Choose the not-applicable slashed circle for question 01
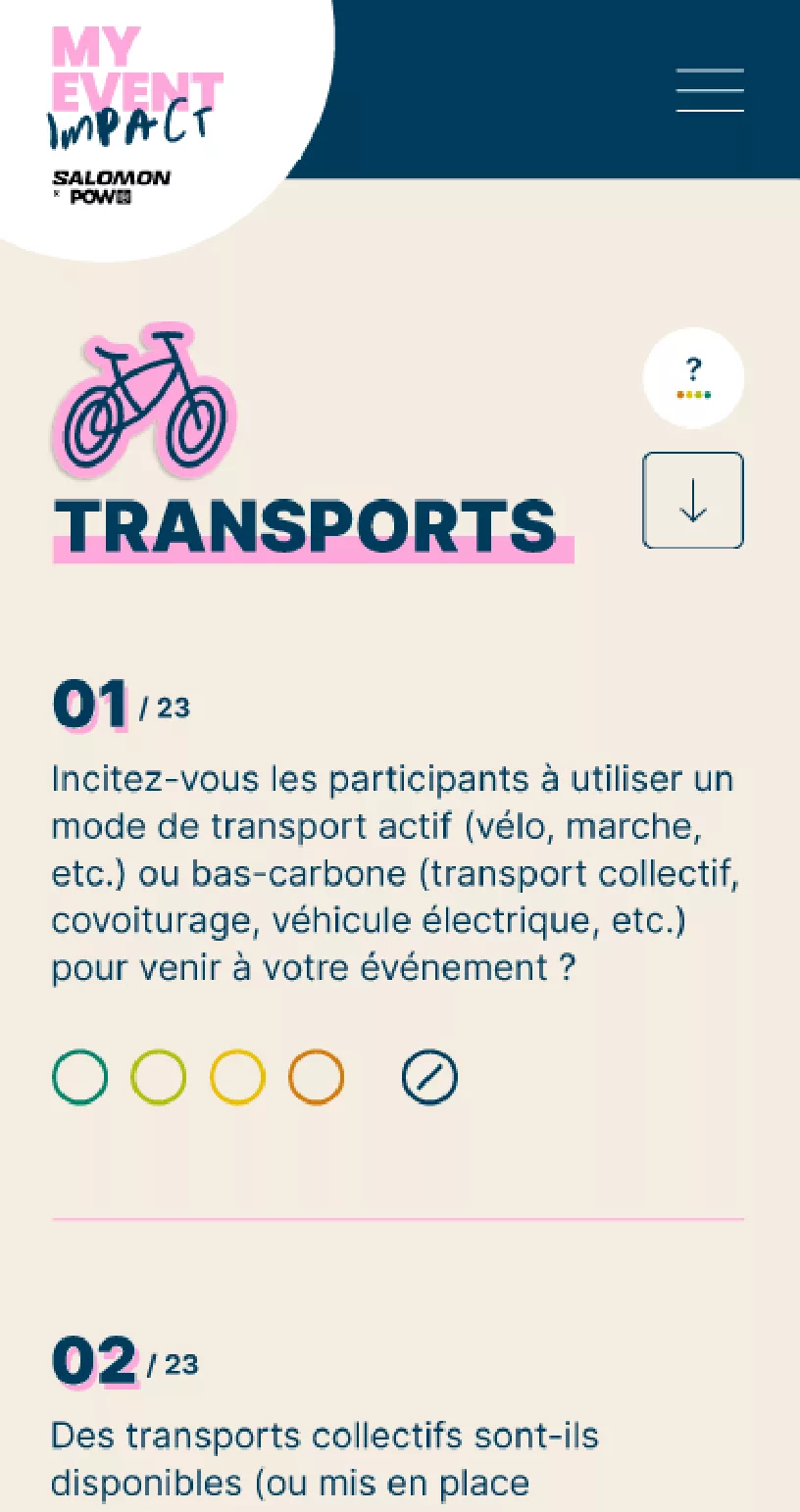This screenshot has width=800, height=1512. click(429, 1077)
